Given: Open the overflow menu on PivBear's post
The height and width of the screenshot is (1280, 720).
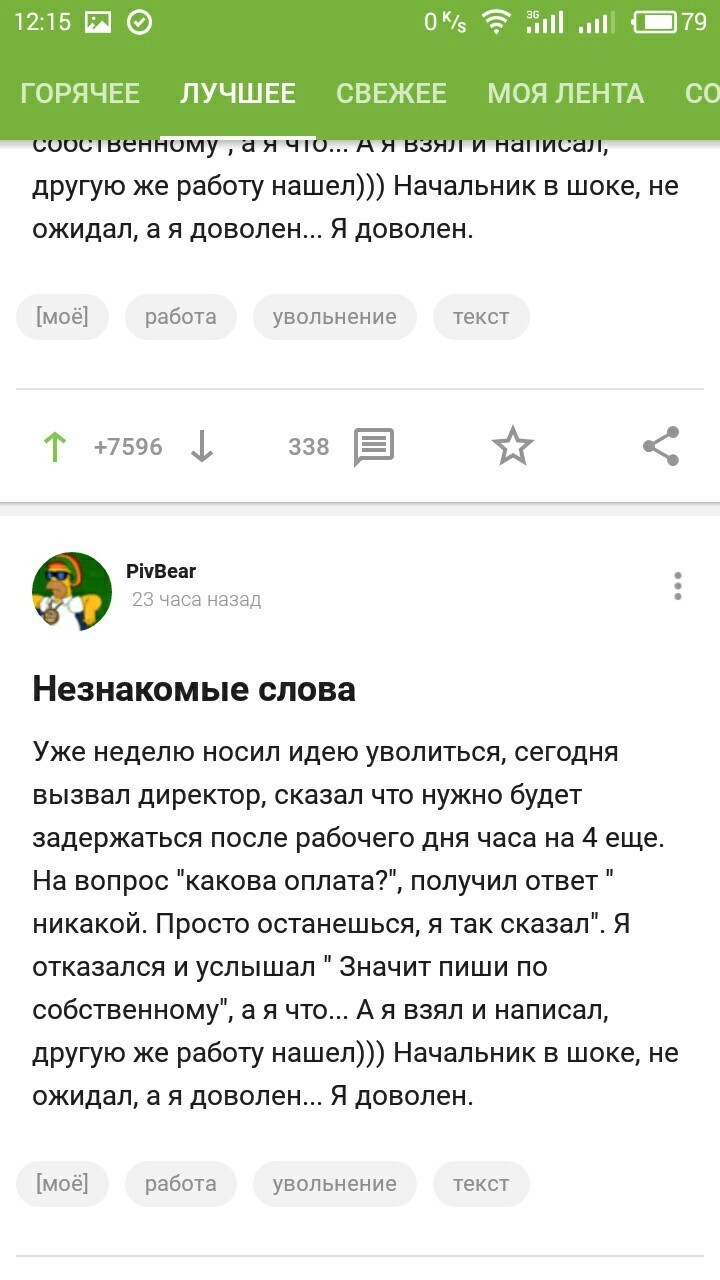Looking at the screenshot, I should 677,586.
